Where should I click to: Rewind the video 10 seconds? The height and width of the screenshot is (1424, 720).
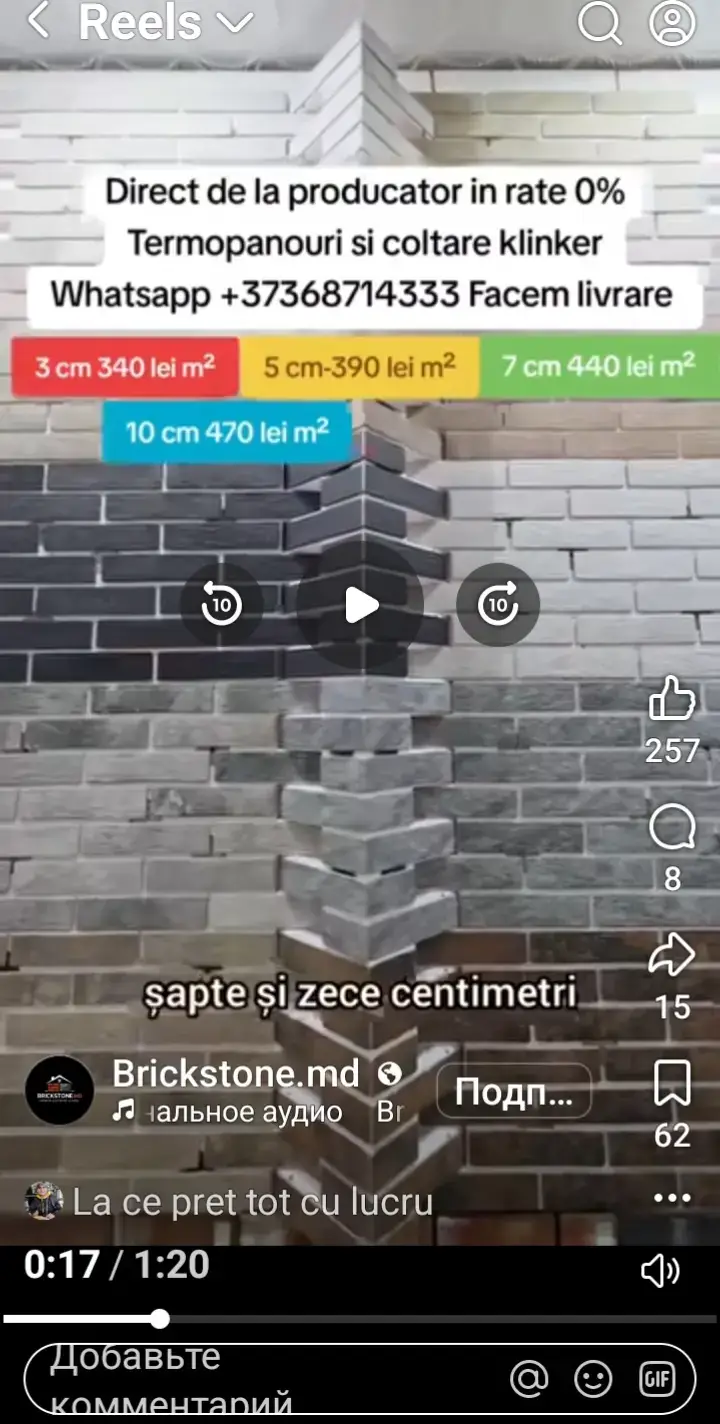(221, 604)
